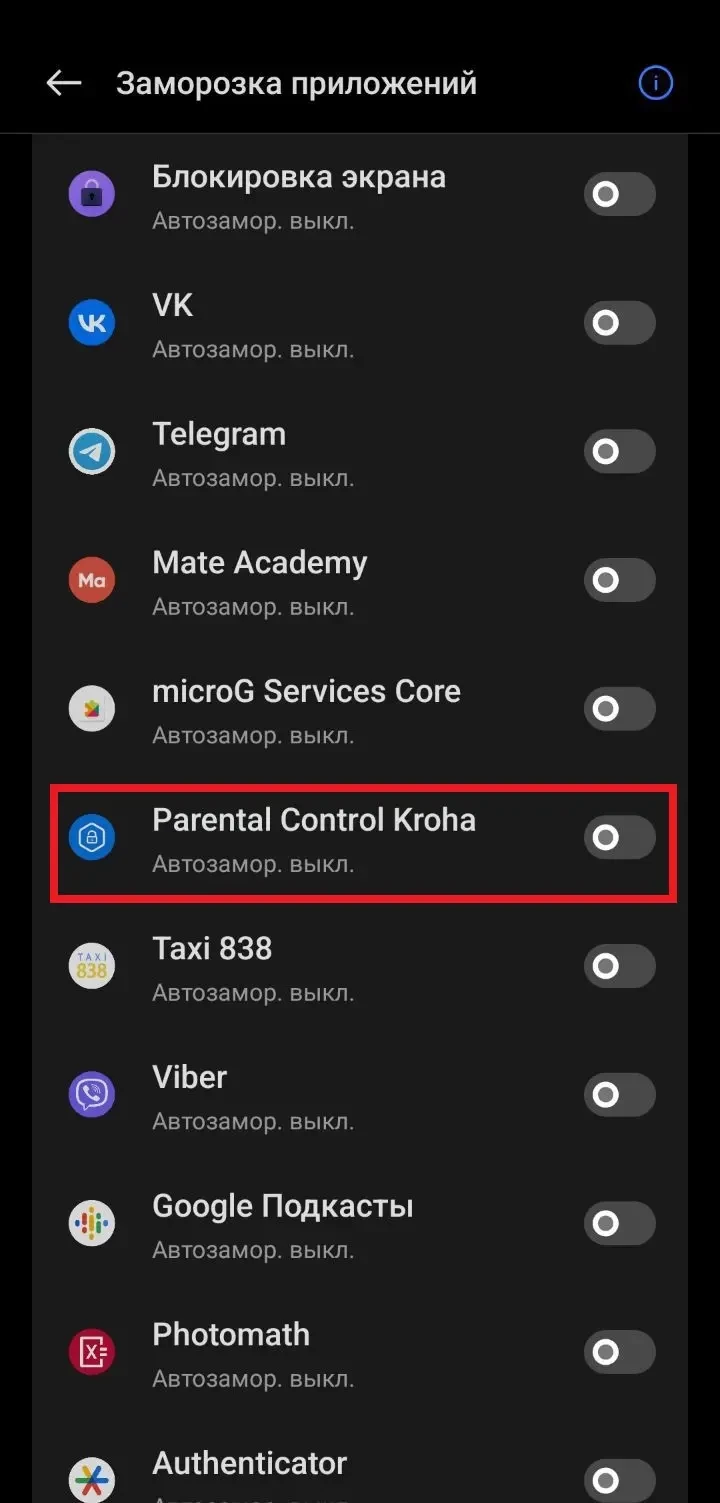Open the info icon in the header
The image size is (720, 1503).
[656, 83]
